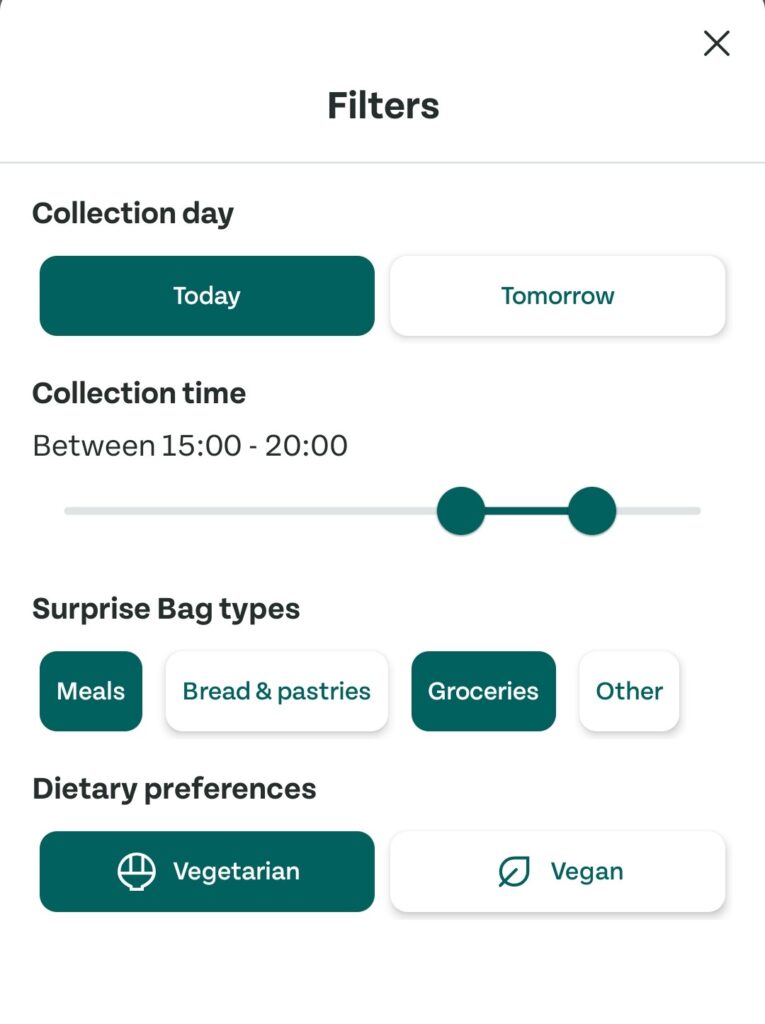The width and height of the screenshot is (765, 1024).
Task: Enable the Other bag type
Action: click(629, 691)
